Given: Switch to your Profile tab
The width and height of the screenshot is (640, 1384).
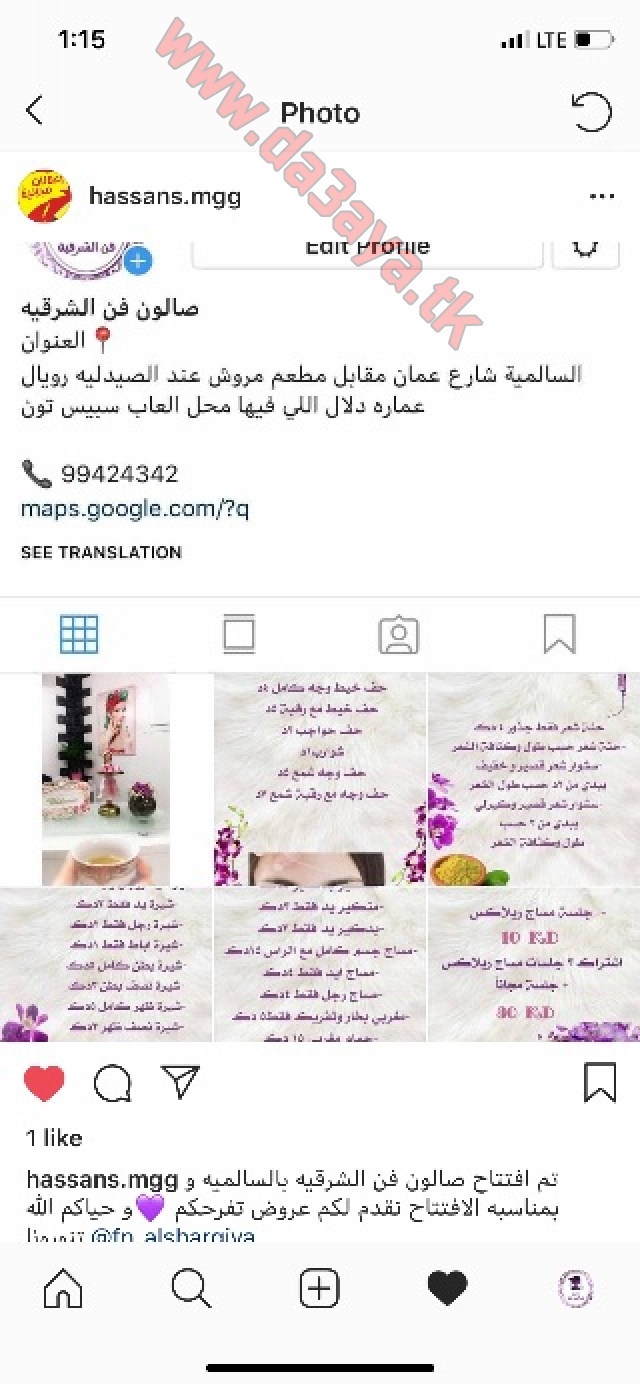Looking at the screenshot, I should [576, 1289].
